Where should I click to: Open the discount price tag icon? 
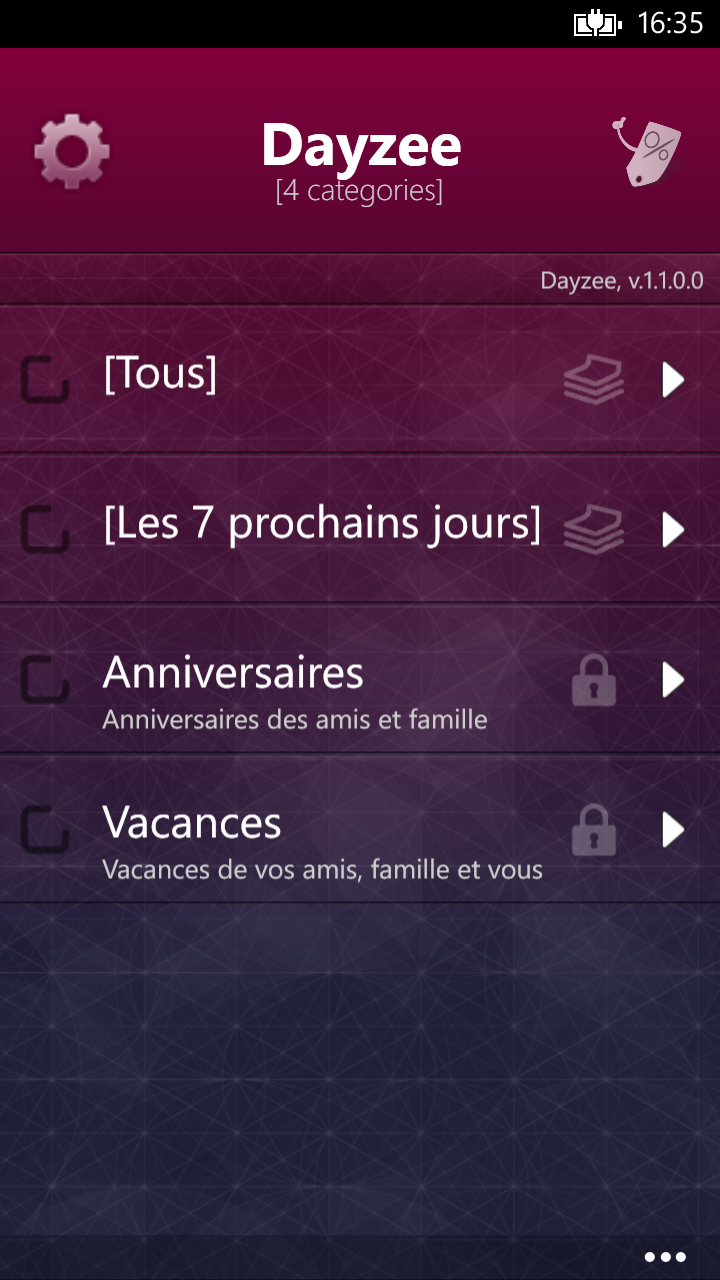tap(646, 152)
